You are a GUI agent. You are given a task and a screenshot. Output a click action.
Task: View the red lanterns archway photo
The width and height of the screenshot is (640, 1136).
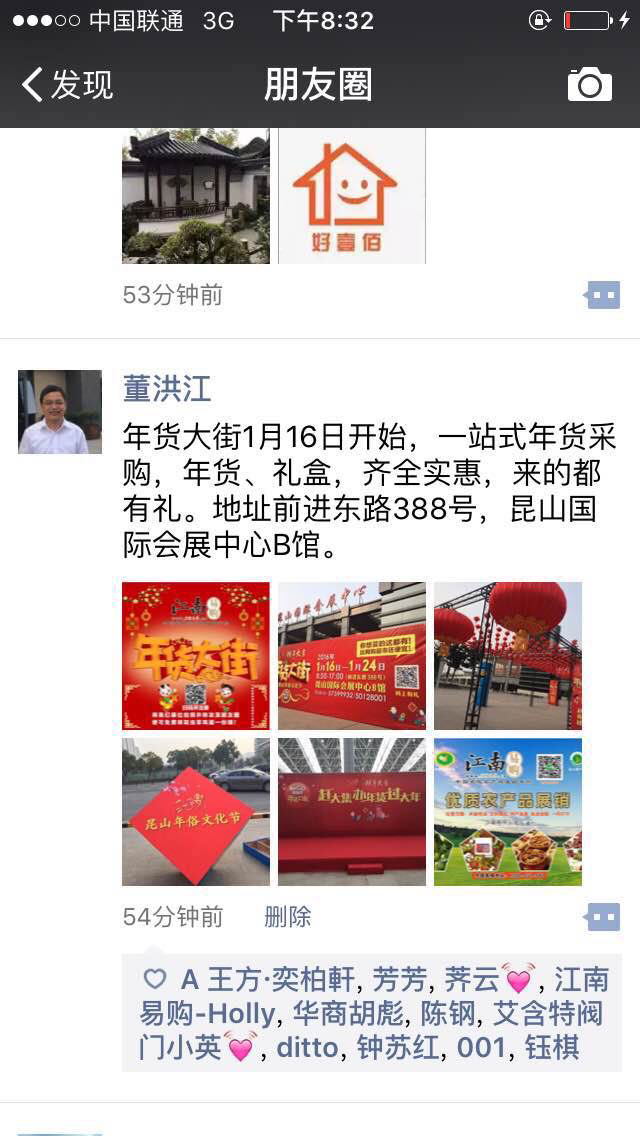click(507, 656)
